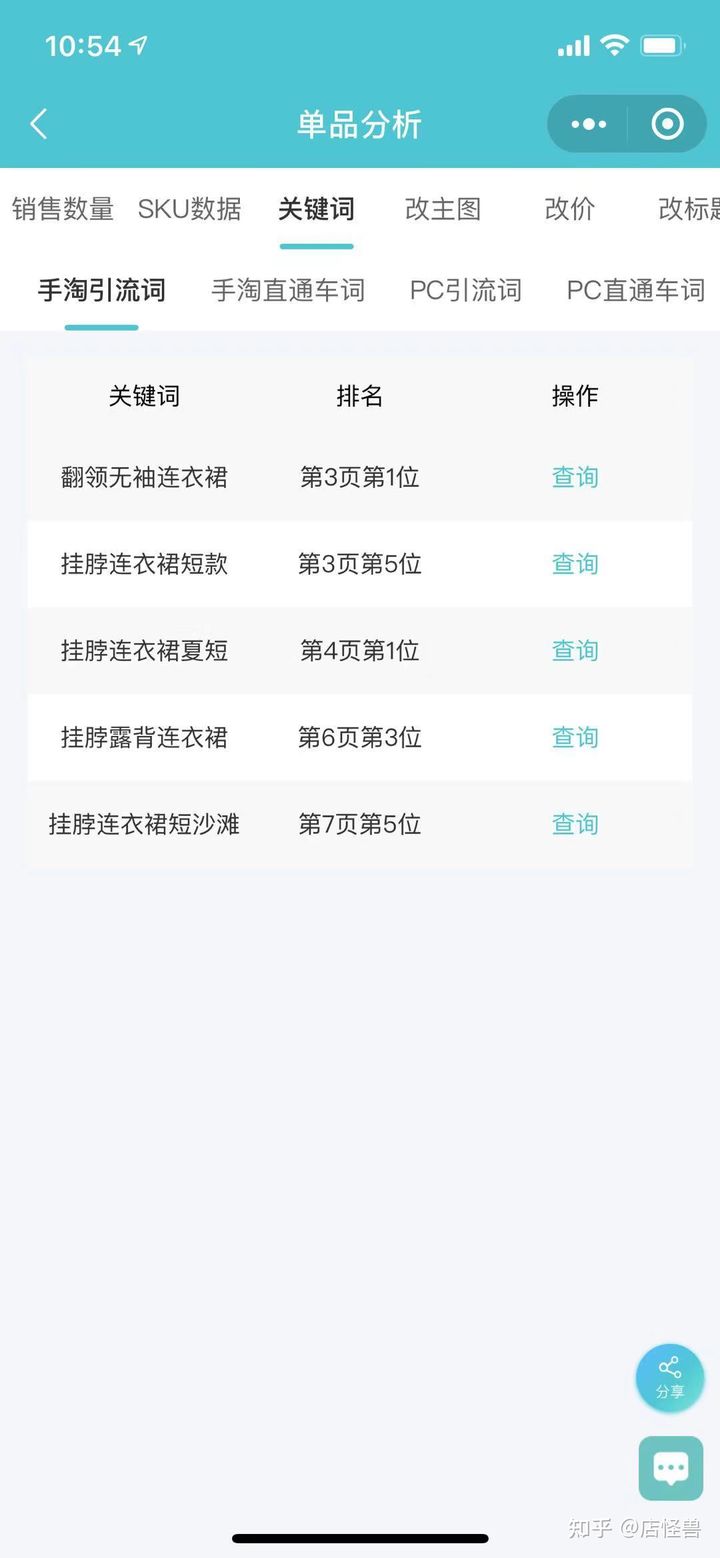This screenshot has height=1558, width=720.
Task: Switch to the SKU数据 tab
Action: click(190, 209)
